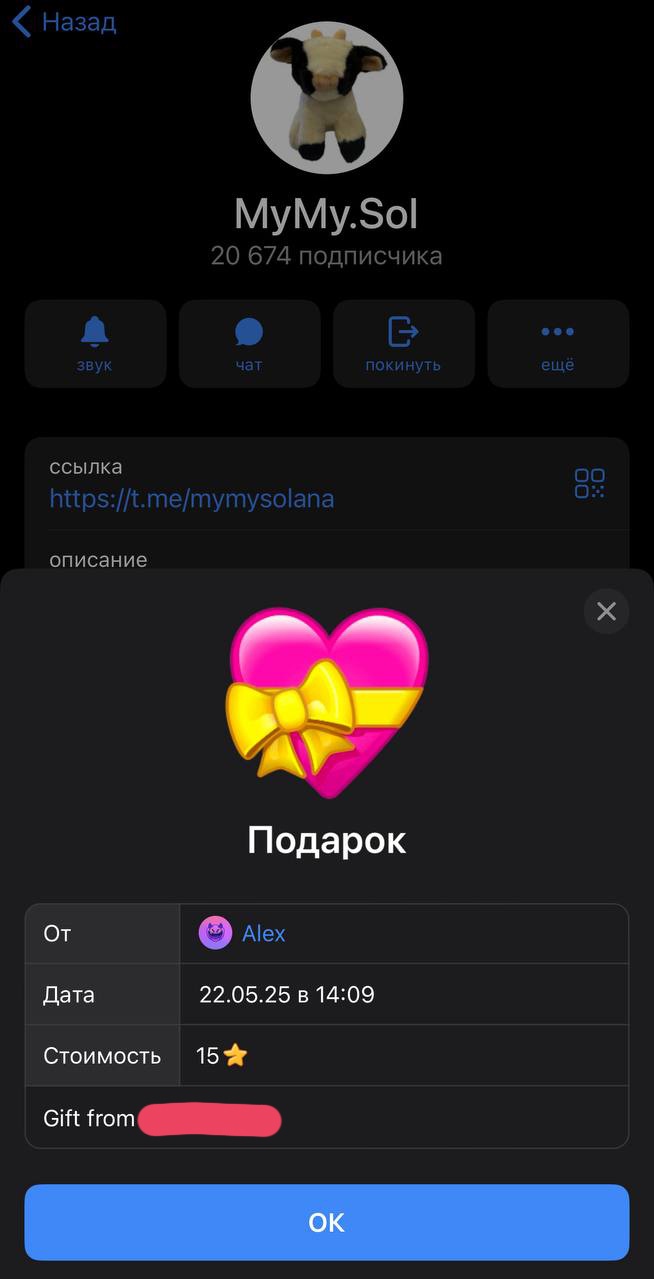Go back with the Назад button
654x1279 pixels.
65,22
